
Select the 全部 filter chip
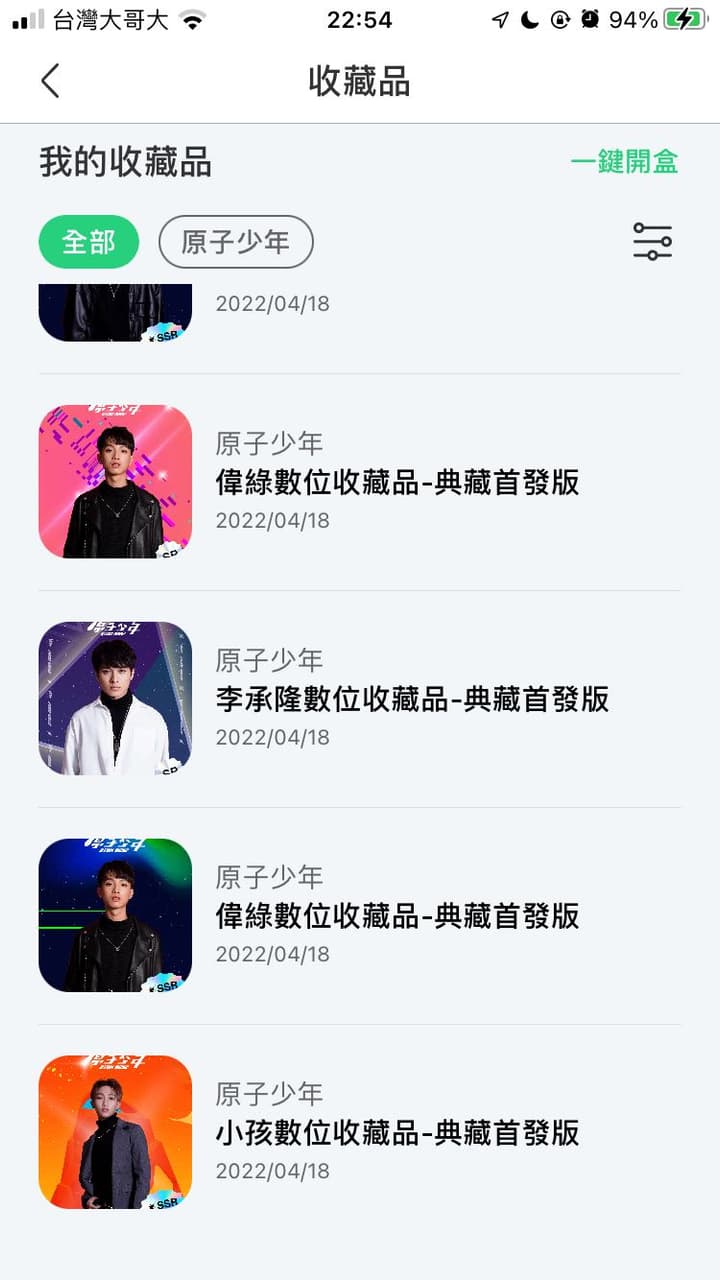(89, 242)
